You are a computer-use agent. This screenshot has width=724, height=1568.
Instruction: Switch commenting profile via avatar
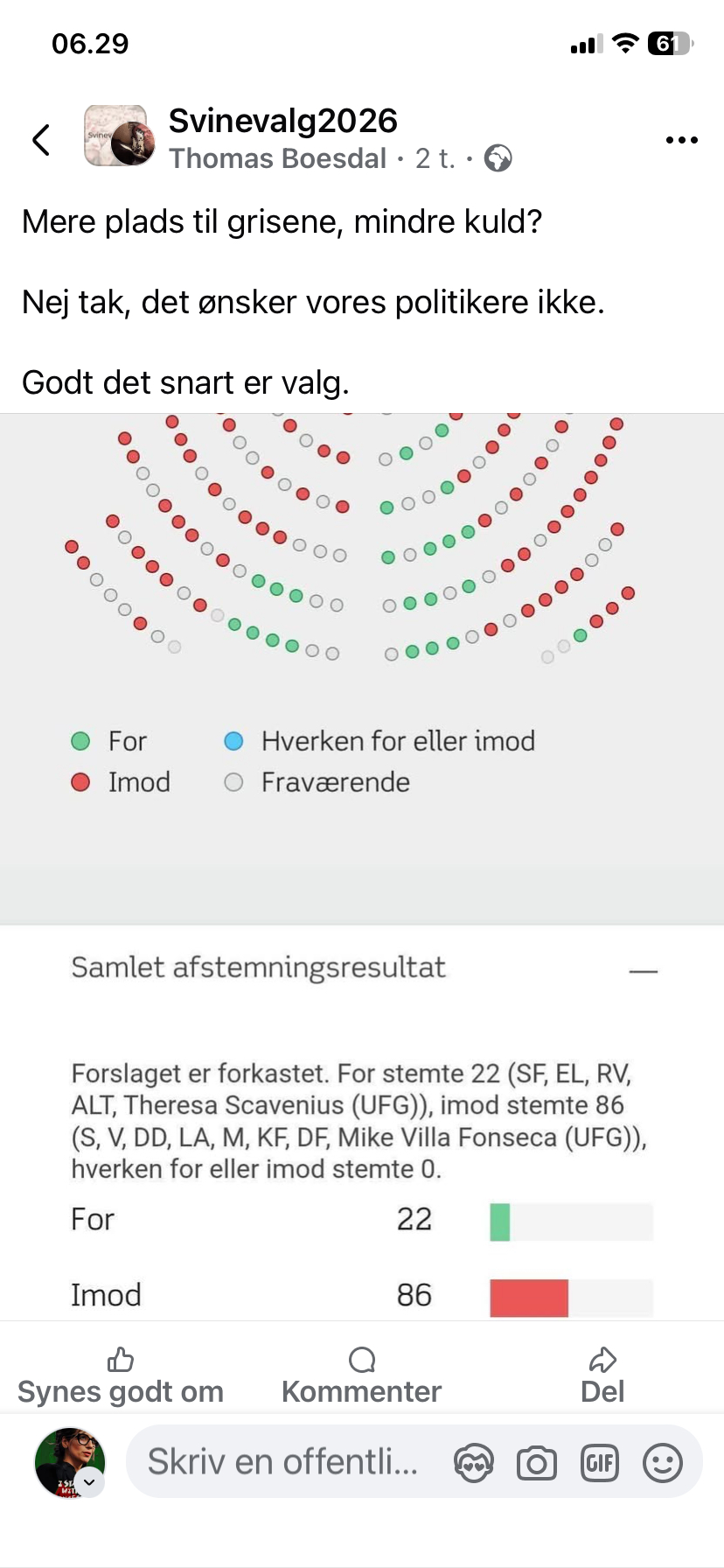coord(70,1462)
